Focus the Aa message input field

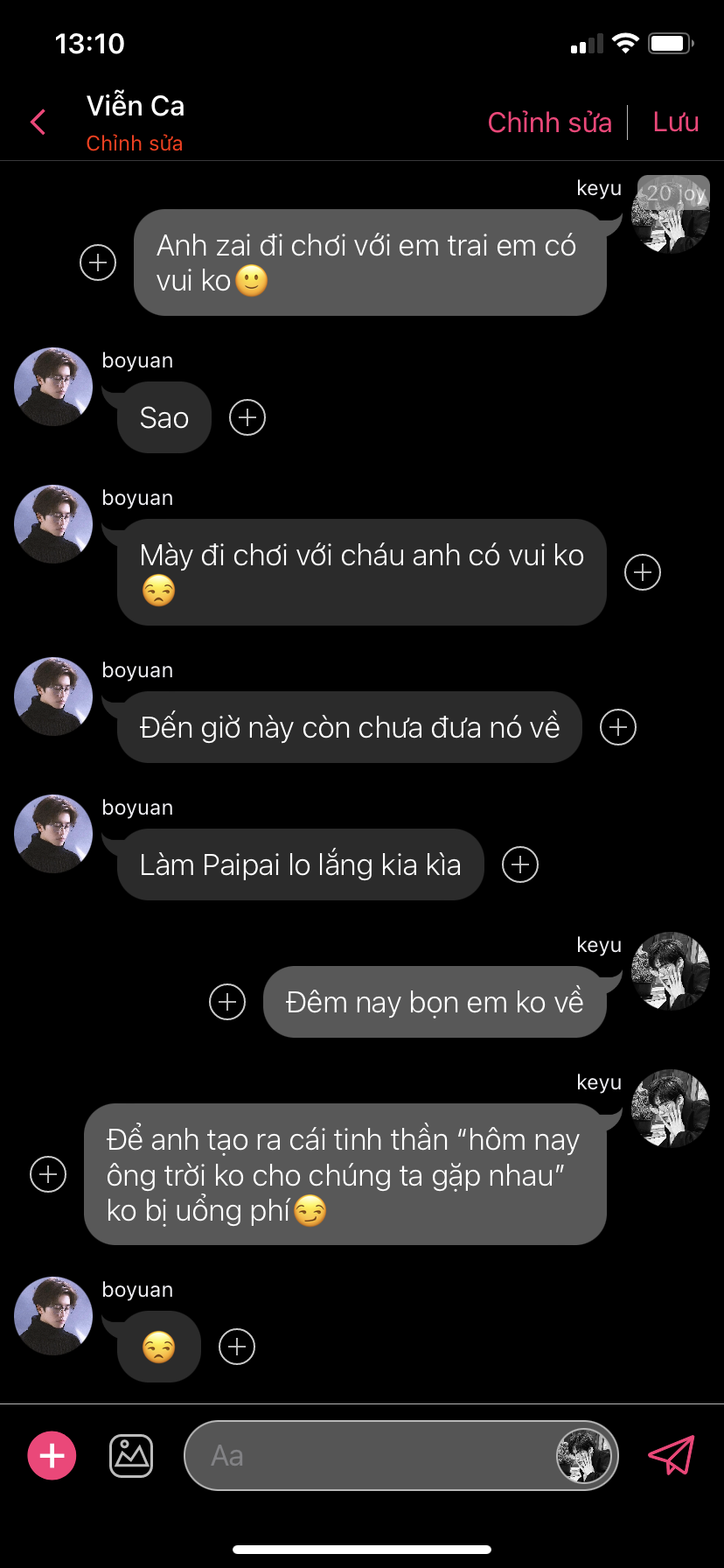pos(367,1456)
